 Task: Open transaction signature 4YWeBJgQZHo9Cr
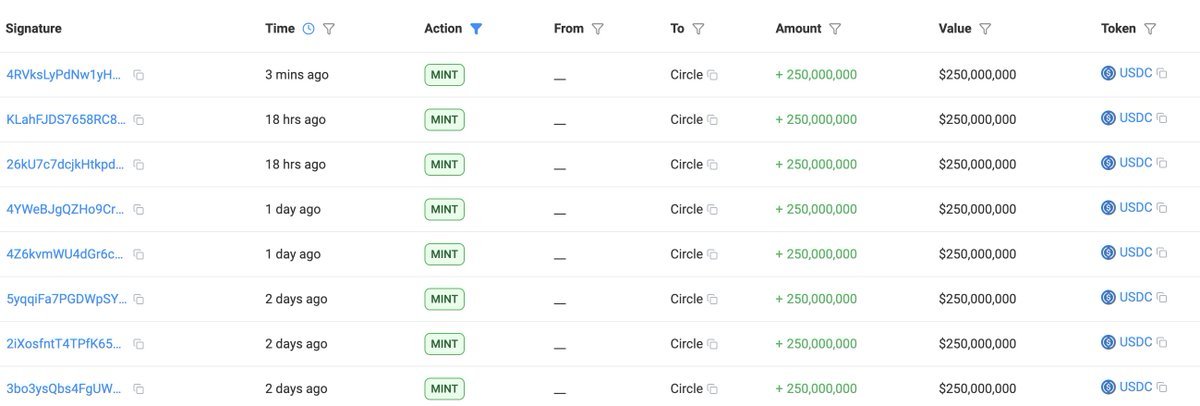coord(65,210)
